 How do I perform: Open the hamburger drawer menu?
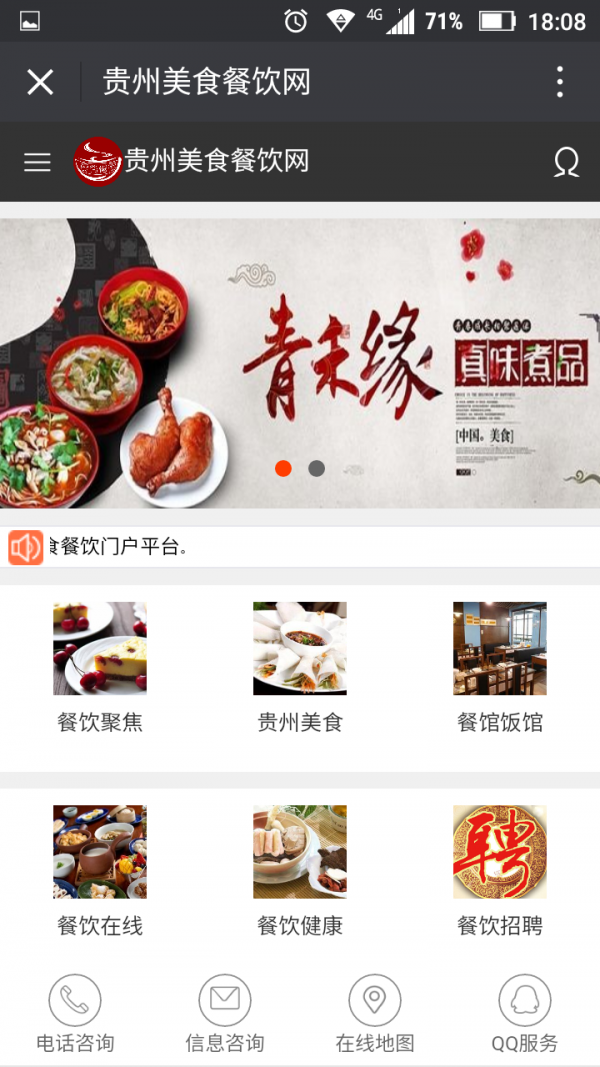click(x=37, y=162)
